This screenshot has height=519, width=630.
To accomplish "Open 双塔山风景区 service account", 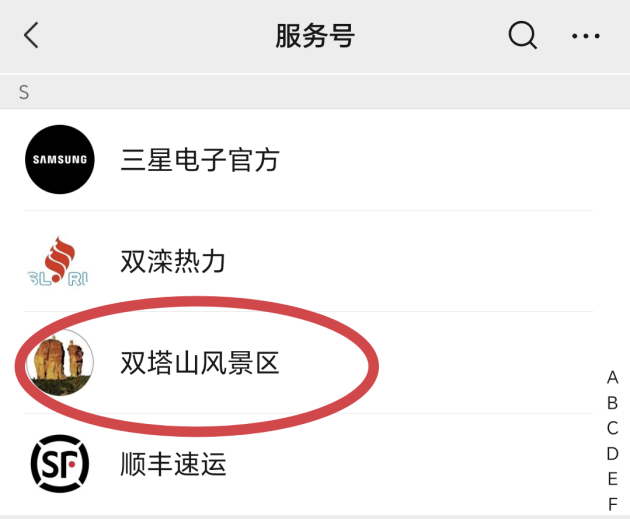I will pyautogui.click(x=200, y=362).
